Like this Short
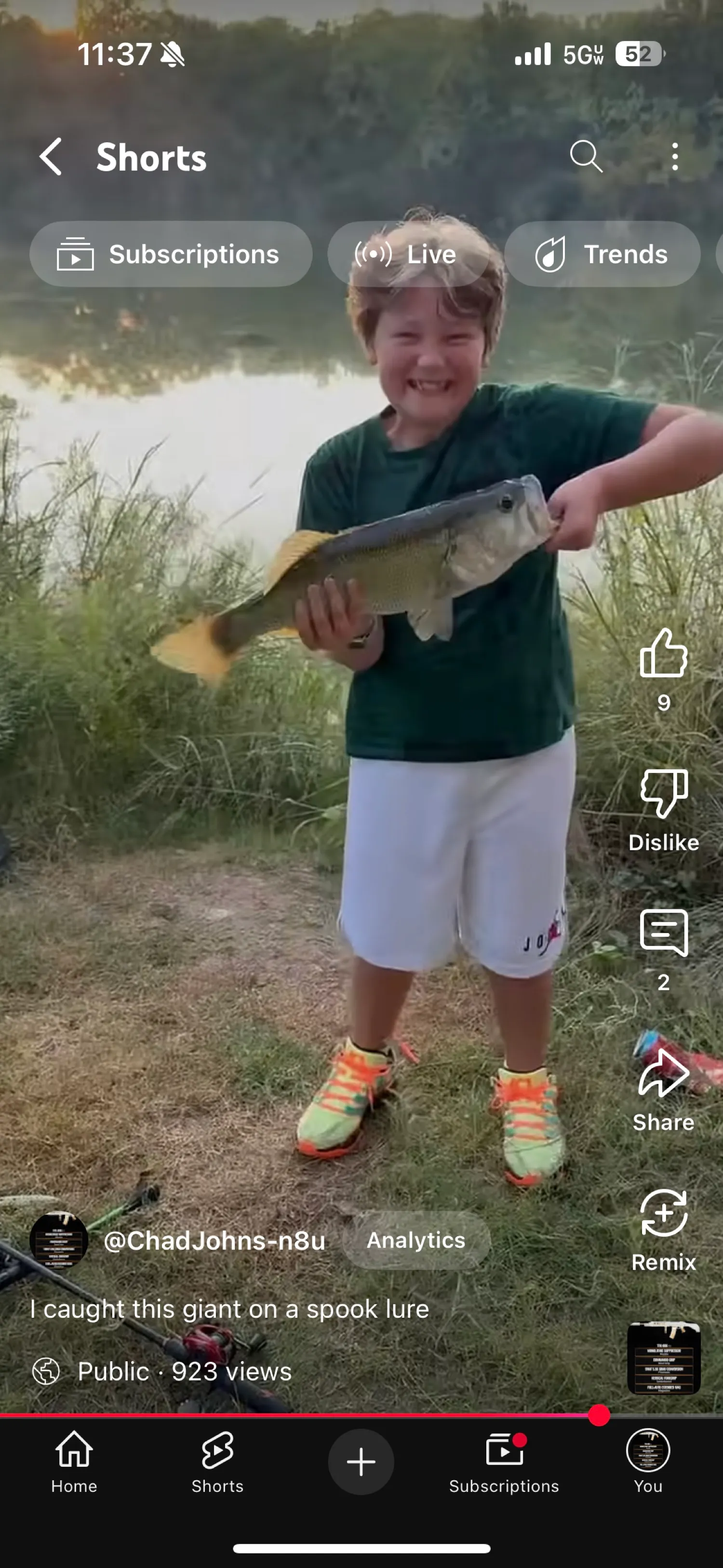723x1568 pixels. point(663,654)
